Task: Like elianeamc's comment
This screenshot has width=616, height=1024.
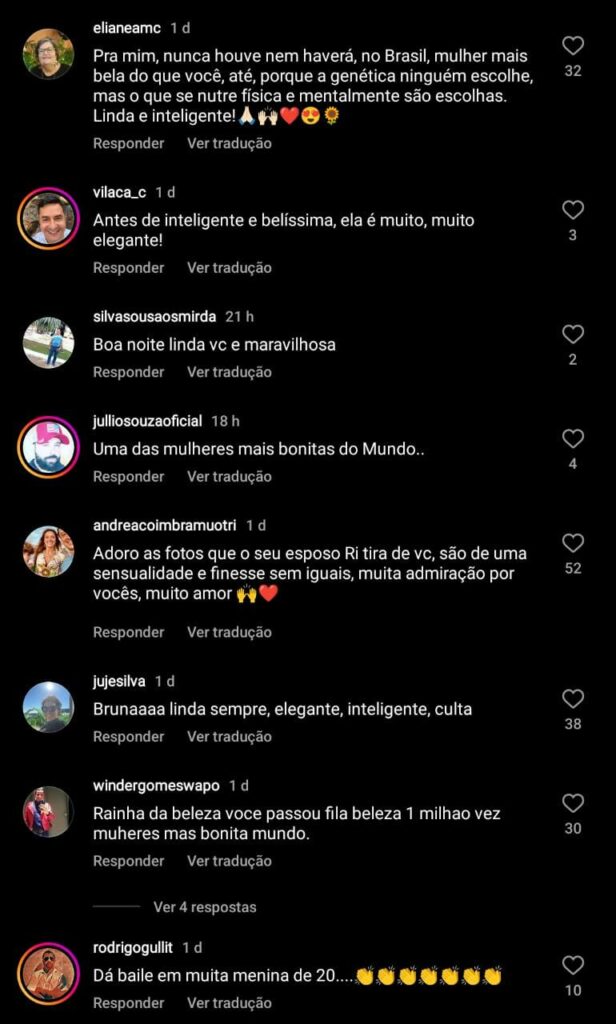Action: tap(573, 46)
